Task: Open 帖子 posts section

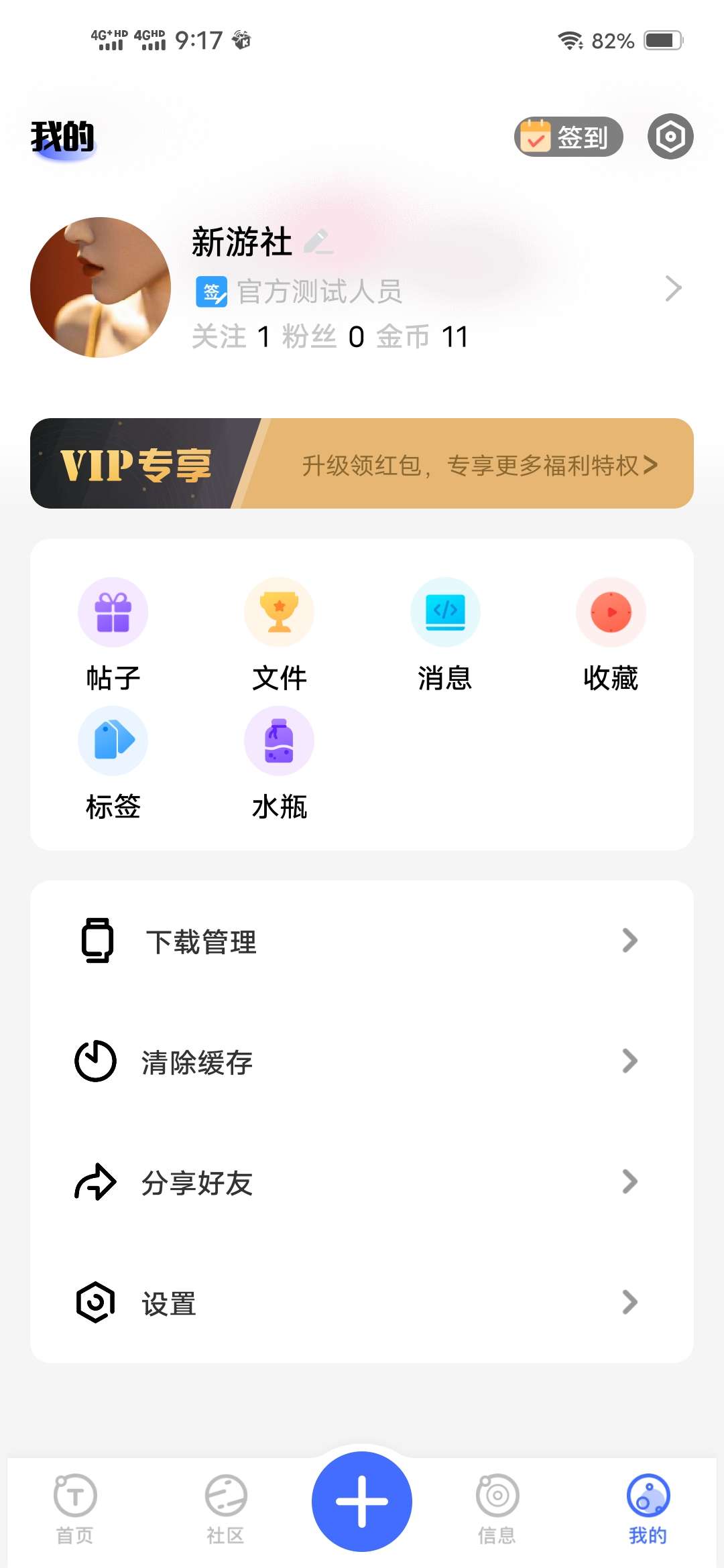Action: point(113,633)
